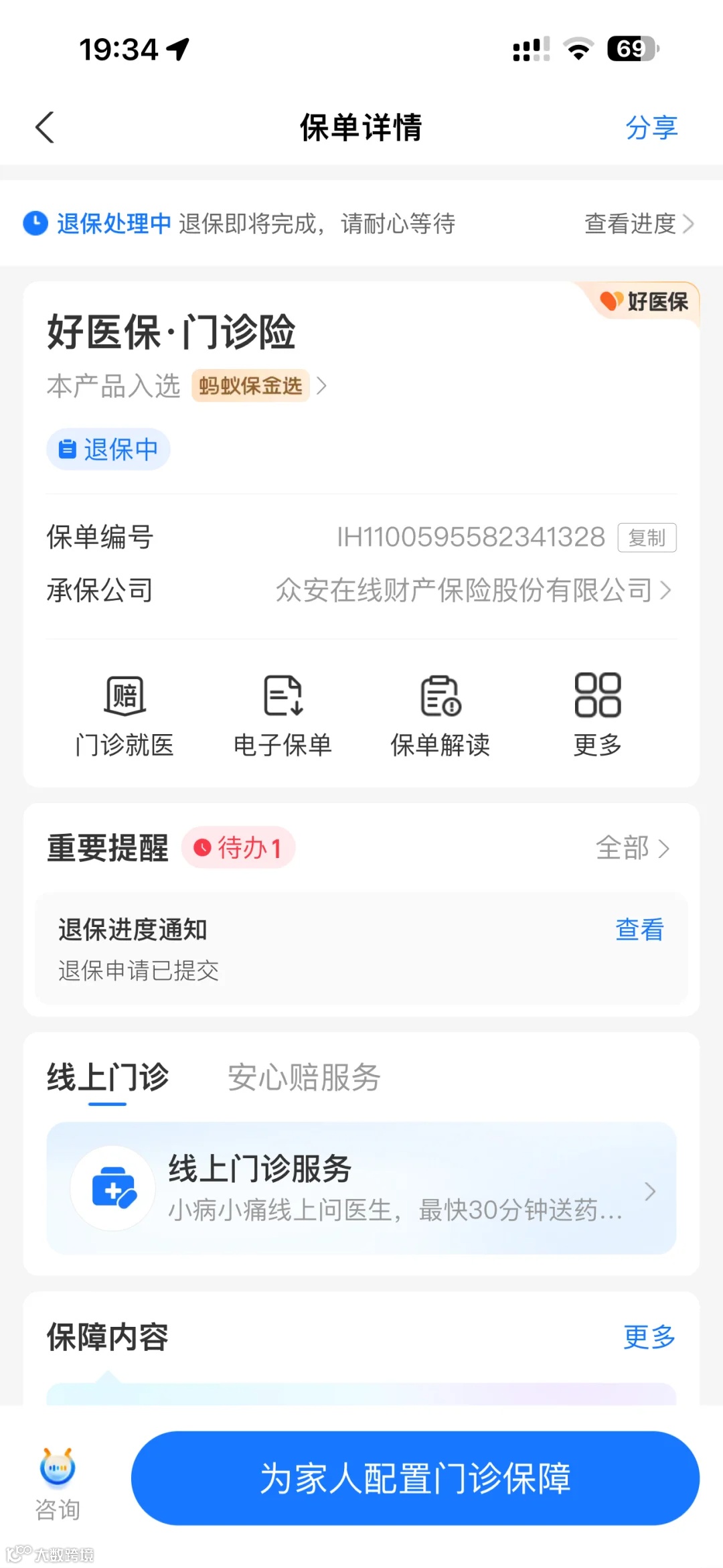Show 更多 policy services
Viewport: 723px width, 1568px height.
point(598,716)
